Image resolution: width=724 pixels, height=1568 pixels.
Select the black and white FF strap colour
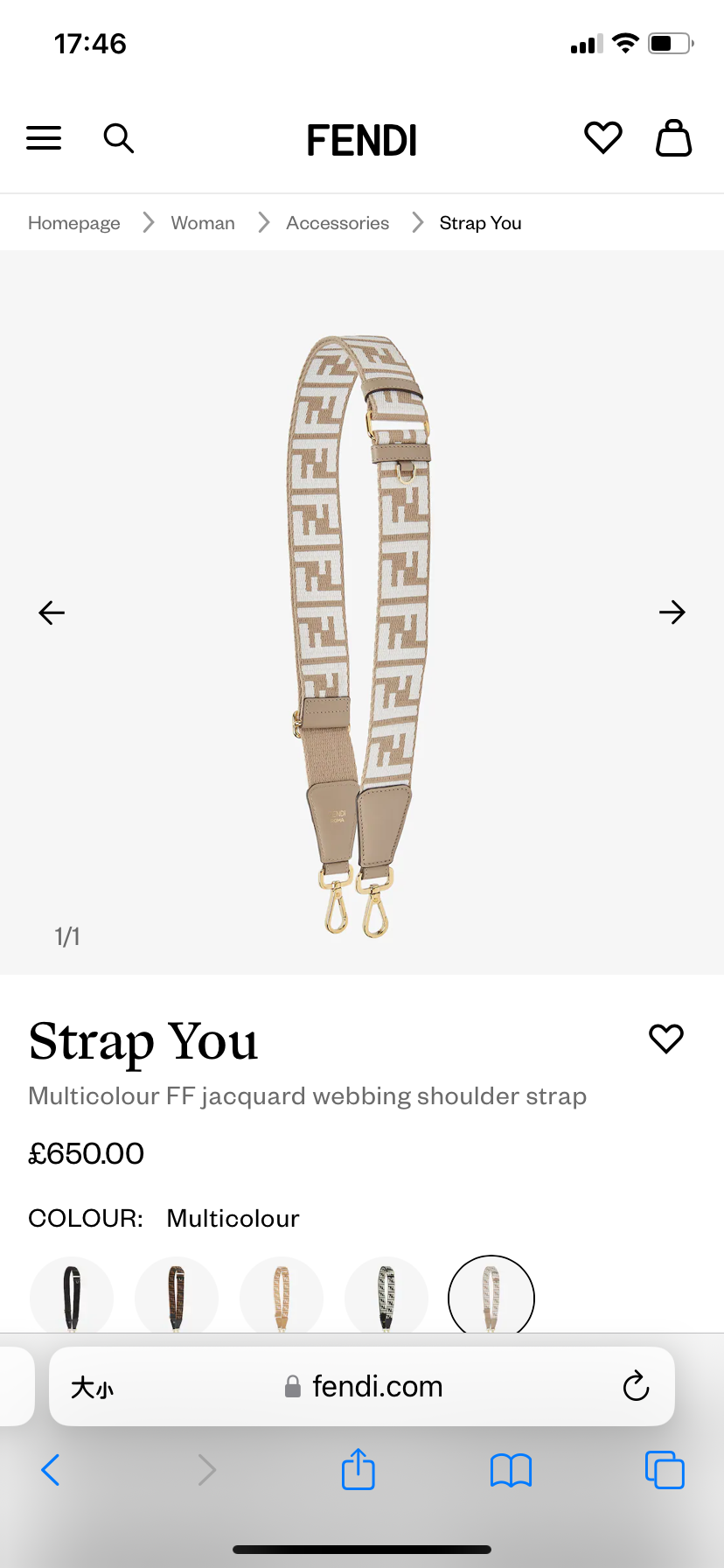(386, 1297)
